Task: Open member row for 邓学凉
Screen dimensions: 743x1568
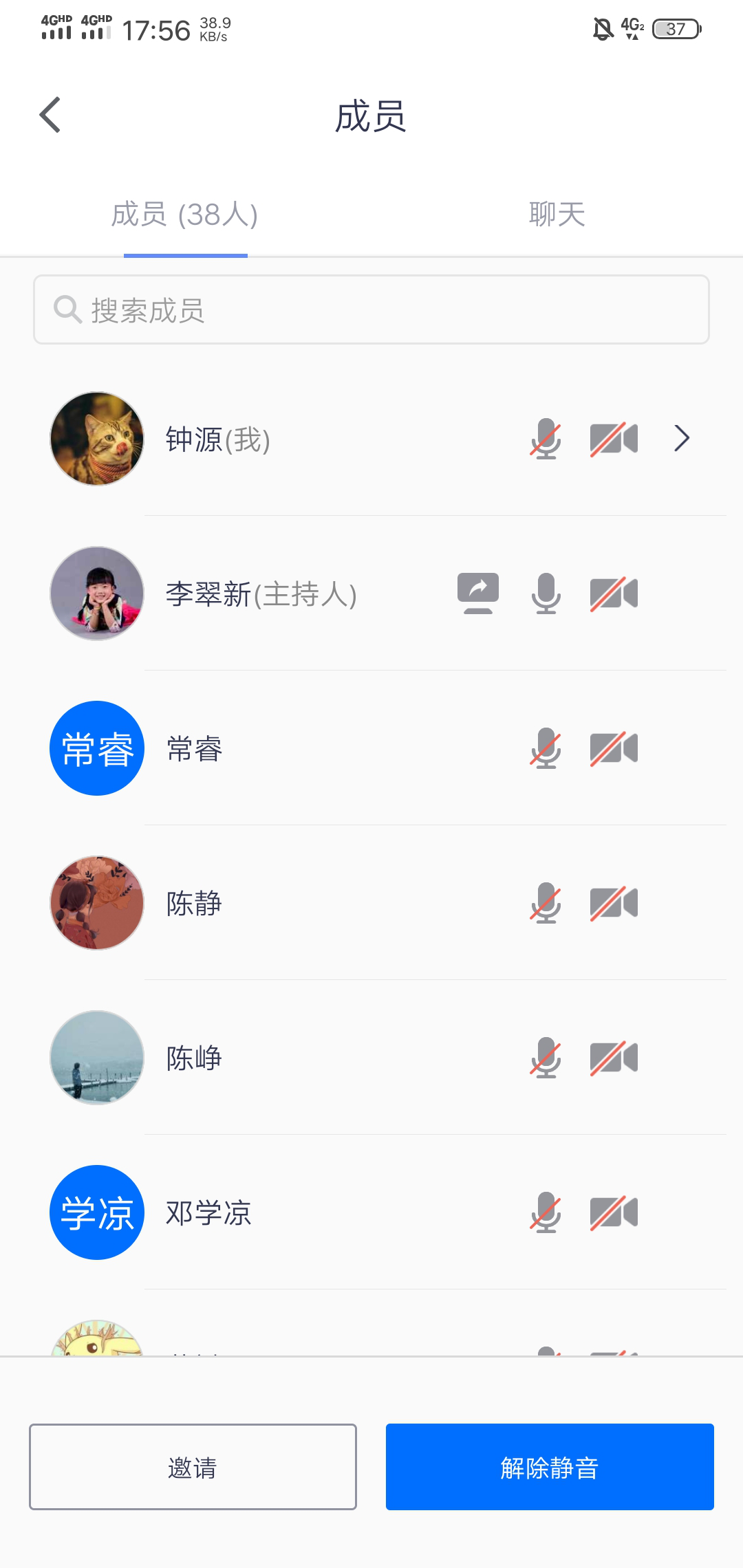Action: coord(208,1213)
